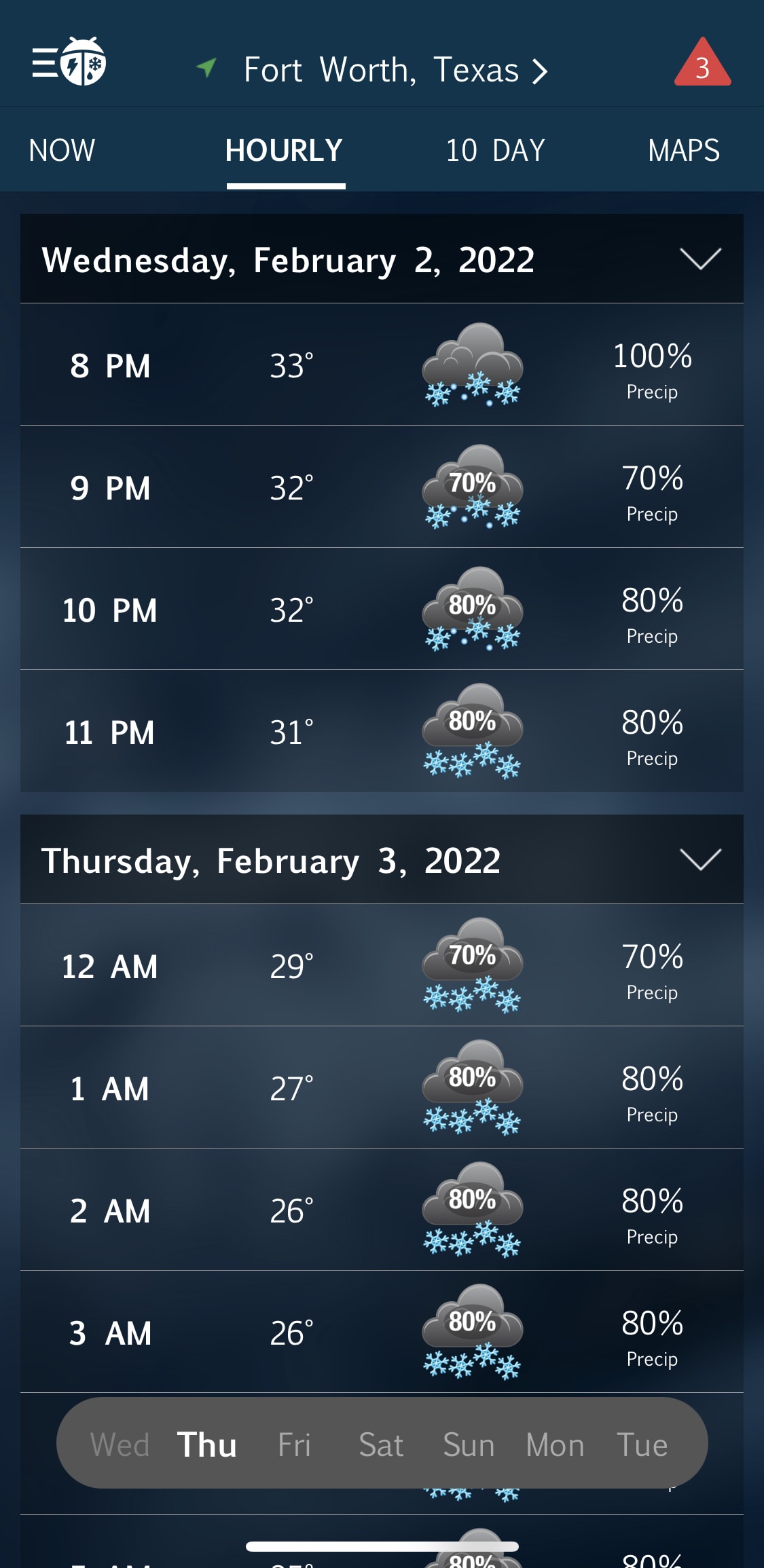View the 3 weather alerts

point(702,64)
